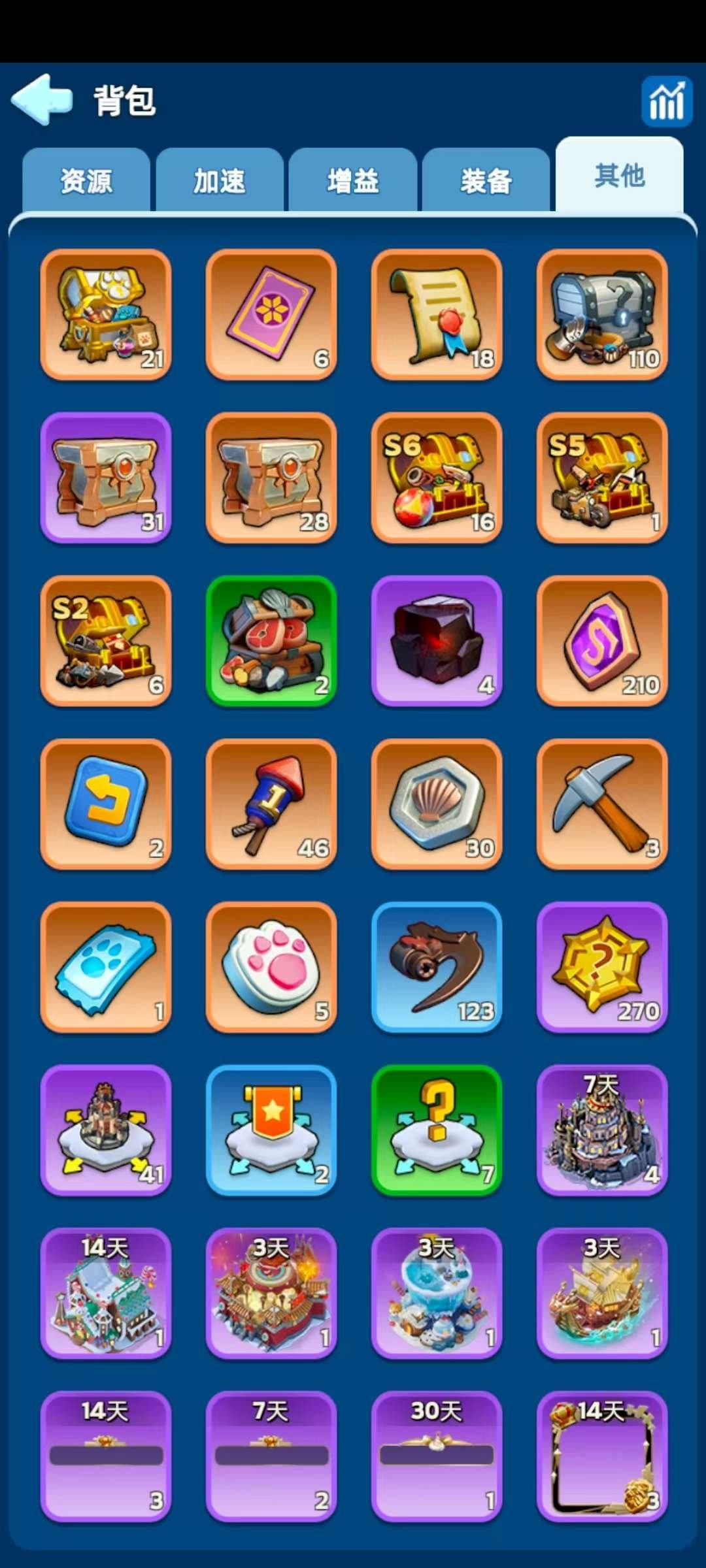Viewport: 706px width, 1568px height.
Task: Open the statistics chart icon
Action: pyautogui.click(x=666, y=101)
